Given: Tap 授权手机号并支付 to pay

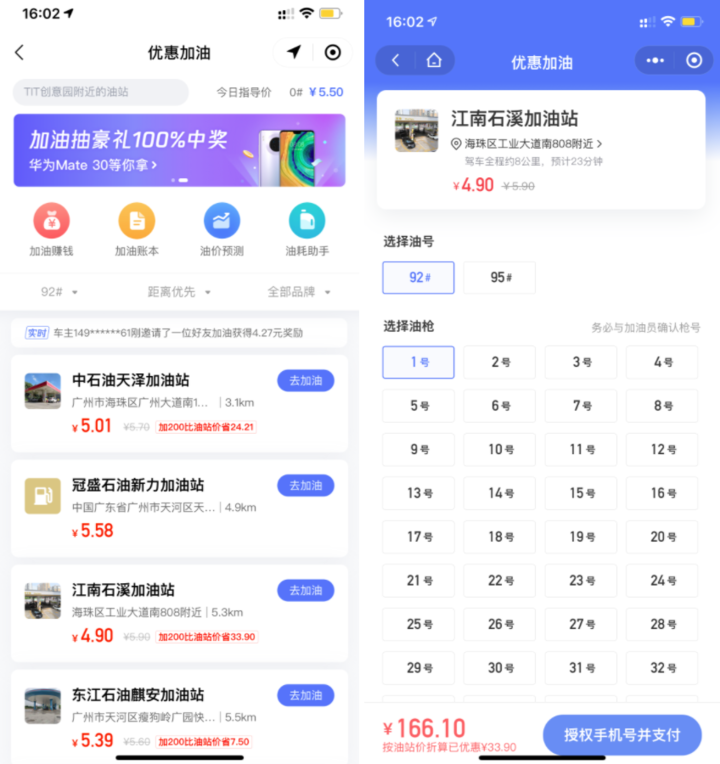Looking at the screenshot, I should click(x=621, y=735).
